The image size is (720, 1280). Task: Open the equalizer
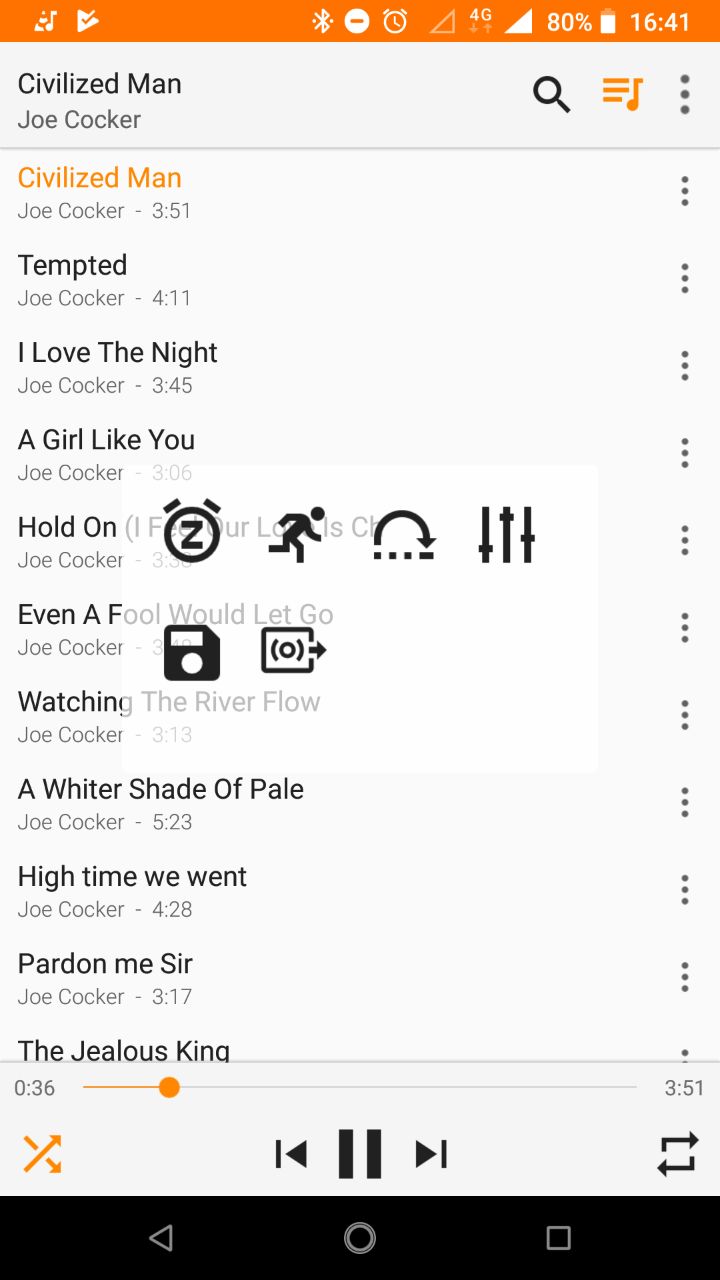click(507, 535)
